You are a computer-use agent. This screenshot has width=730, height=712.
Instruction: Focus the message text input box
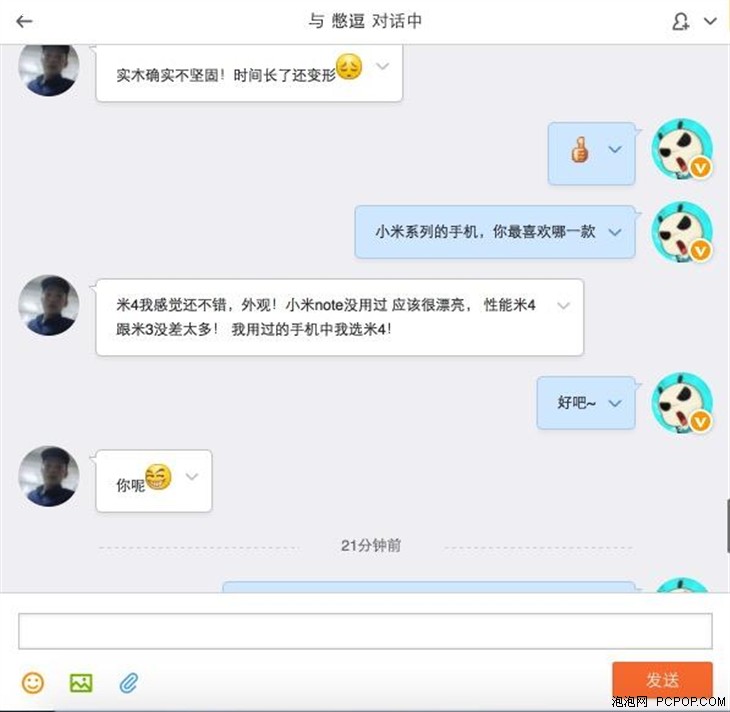pos(365,631)
